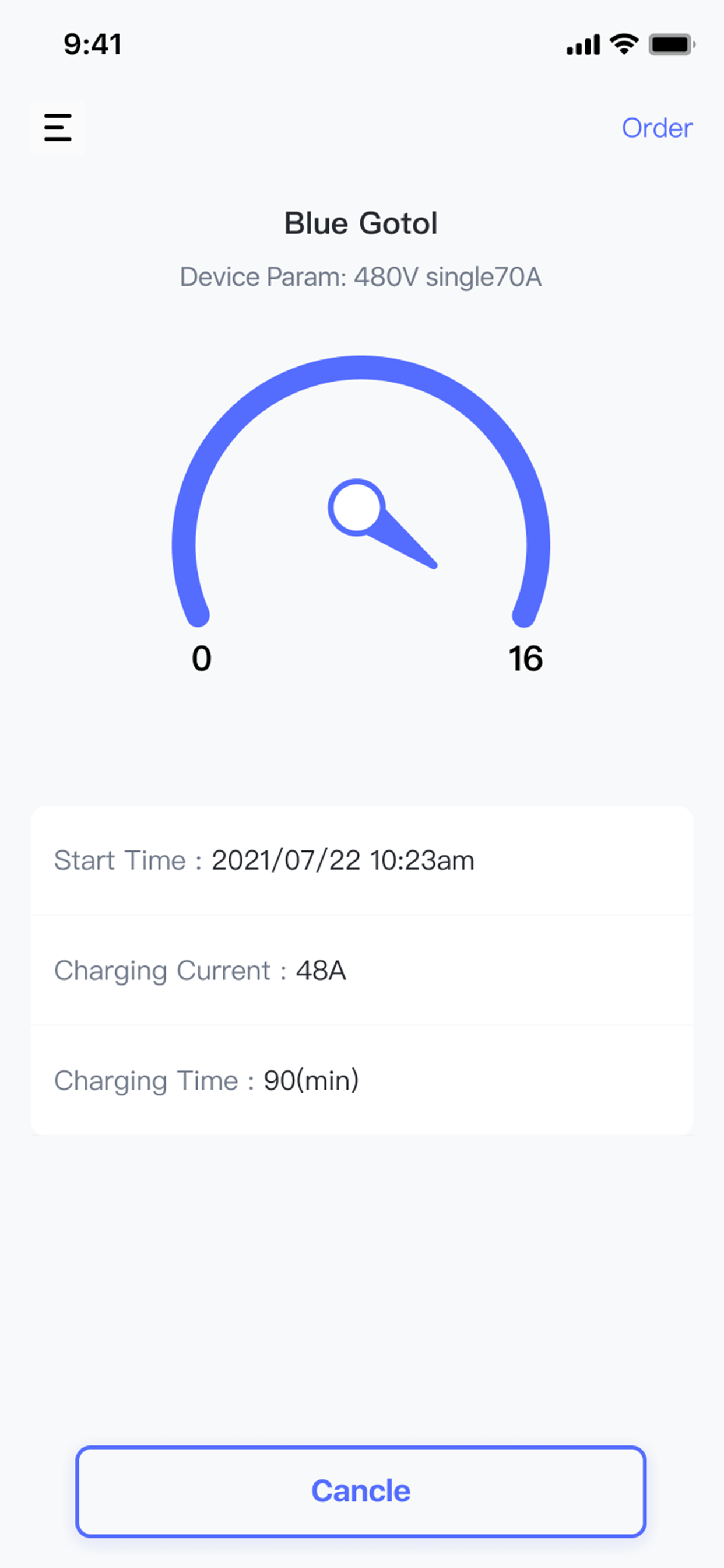Open the hamburger menu

coord(58,128)
